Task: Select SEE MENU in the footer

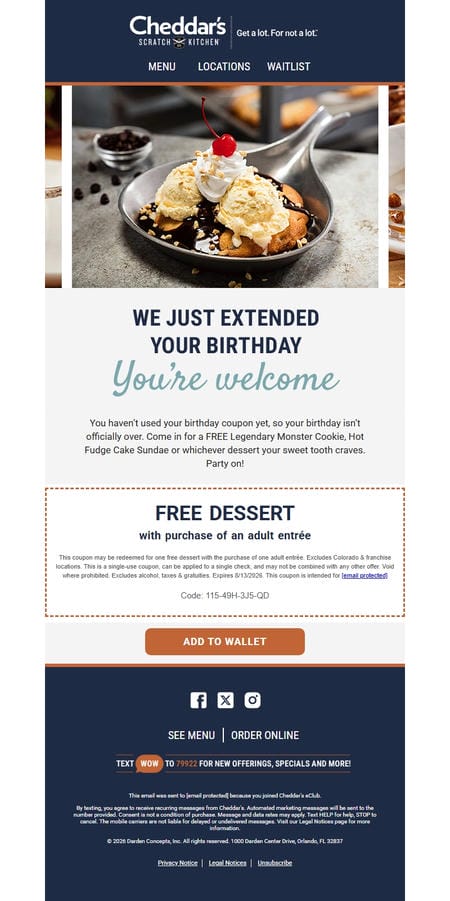Action: tap(191, 735)
